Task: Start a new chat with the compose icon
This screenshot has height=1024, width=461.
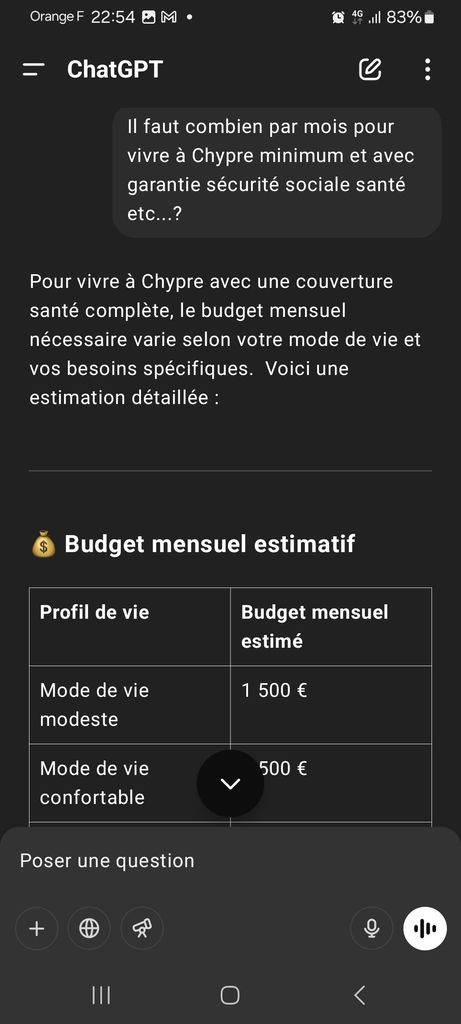Action: [370, 69]
